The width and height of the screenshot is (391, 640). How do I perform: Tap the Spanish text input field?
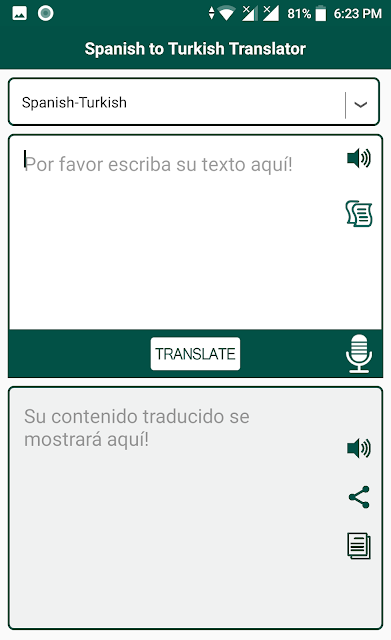tap(176, 232)
